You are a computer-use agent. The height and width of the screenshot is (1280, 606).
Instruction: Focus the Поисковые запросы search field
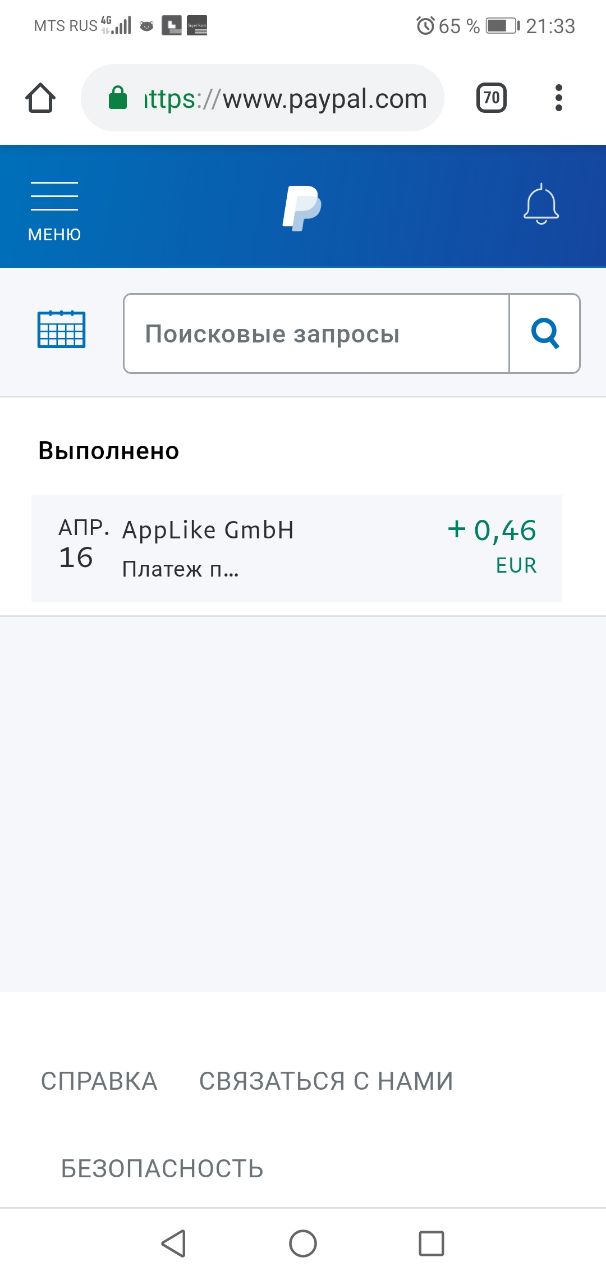pyautogui.click(x=316, y=334)
